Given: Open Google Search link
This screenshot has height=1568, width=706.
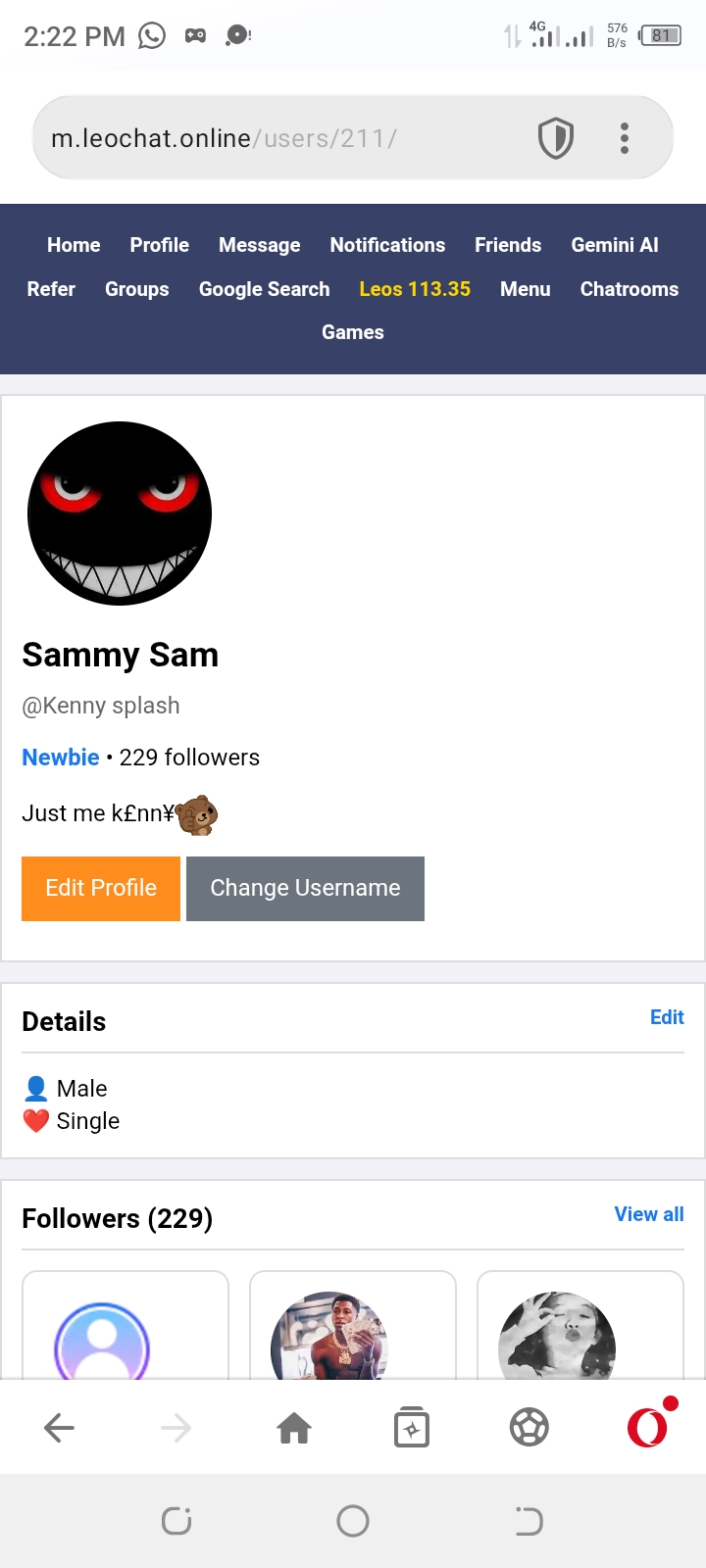Looking at the screenshot, I should coord(264,289).
